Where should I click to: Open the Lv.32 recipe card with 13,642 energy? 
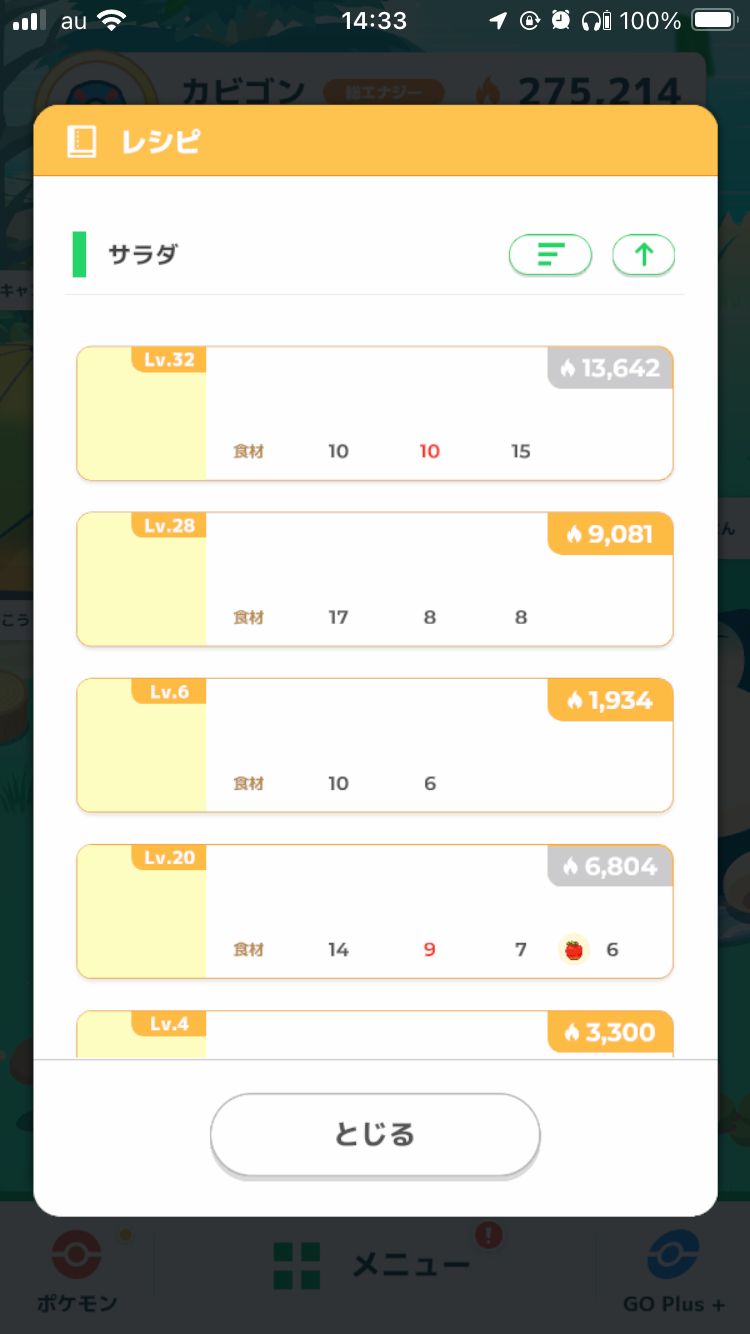point(375,413)
